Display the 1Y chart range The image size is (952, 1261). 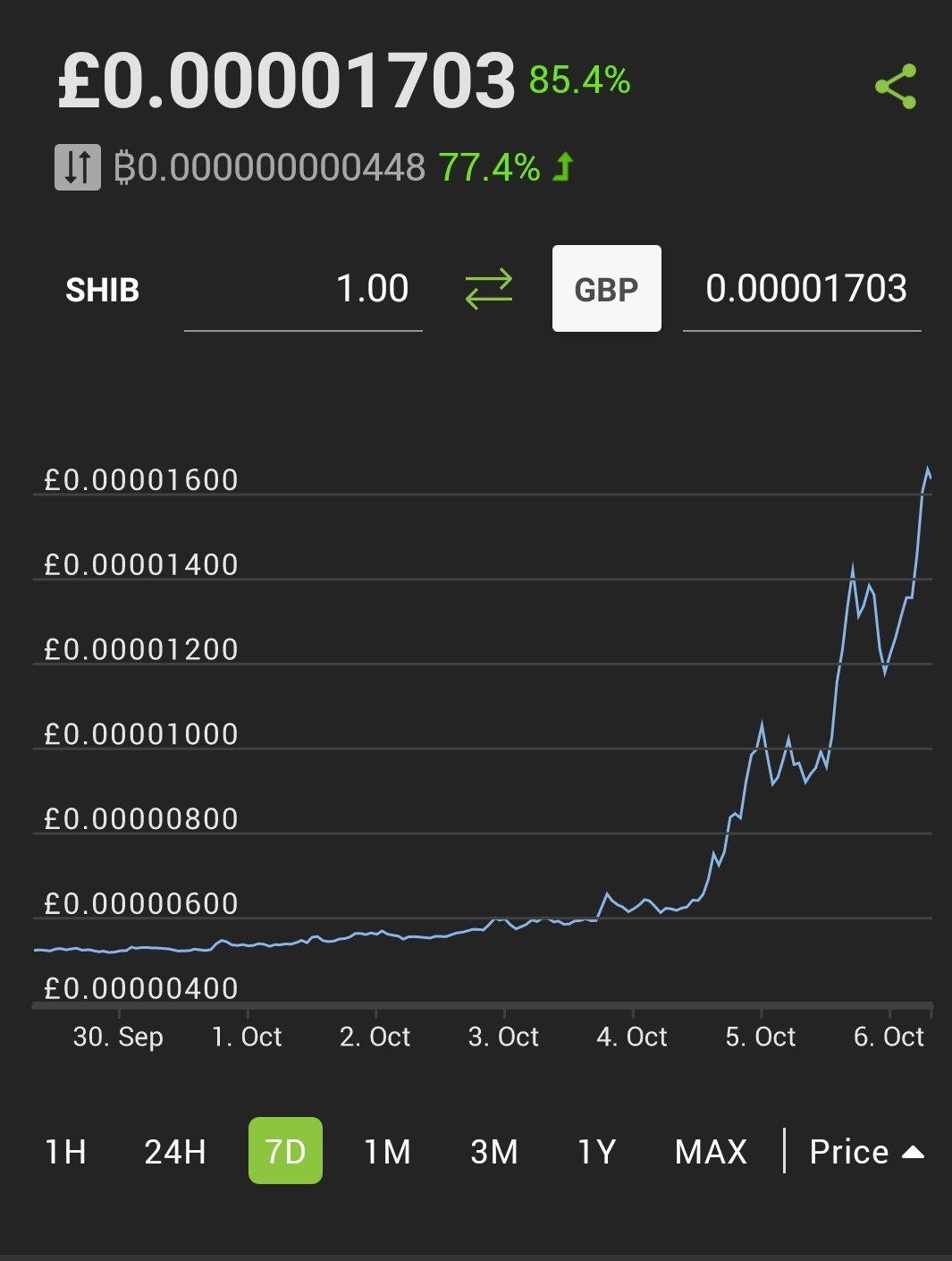[x=597, y=1151]
